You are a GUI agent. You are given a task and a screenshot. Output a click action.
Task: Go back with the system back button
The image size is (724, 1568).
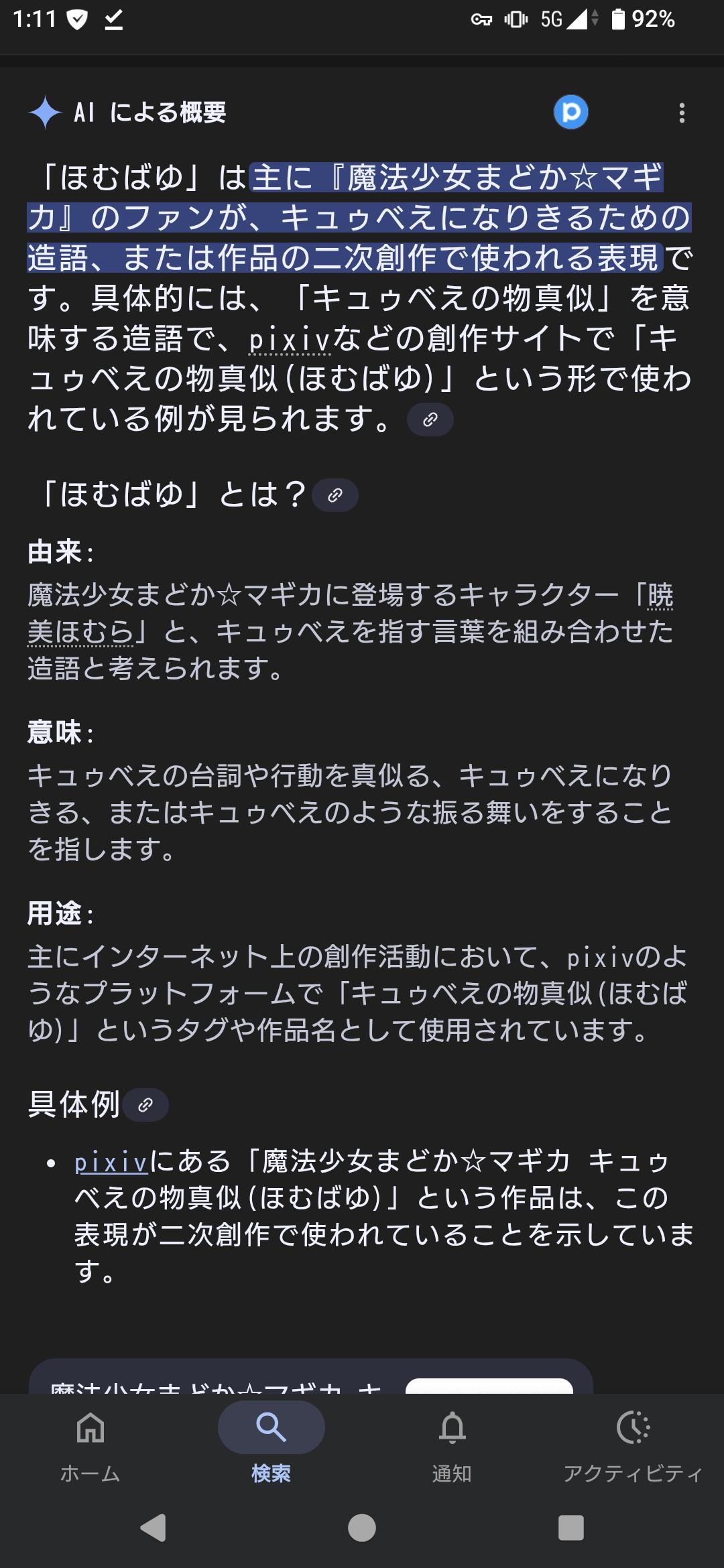[x=154, y=1528]
